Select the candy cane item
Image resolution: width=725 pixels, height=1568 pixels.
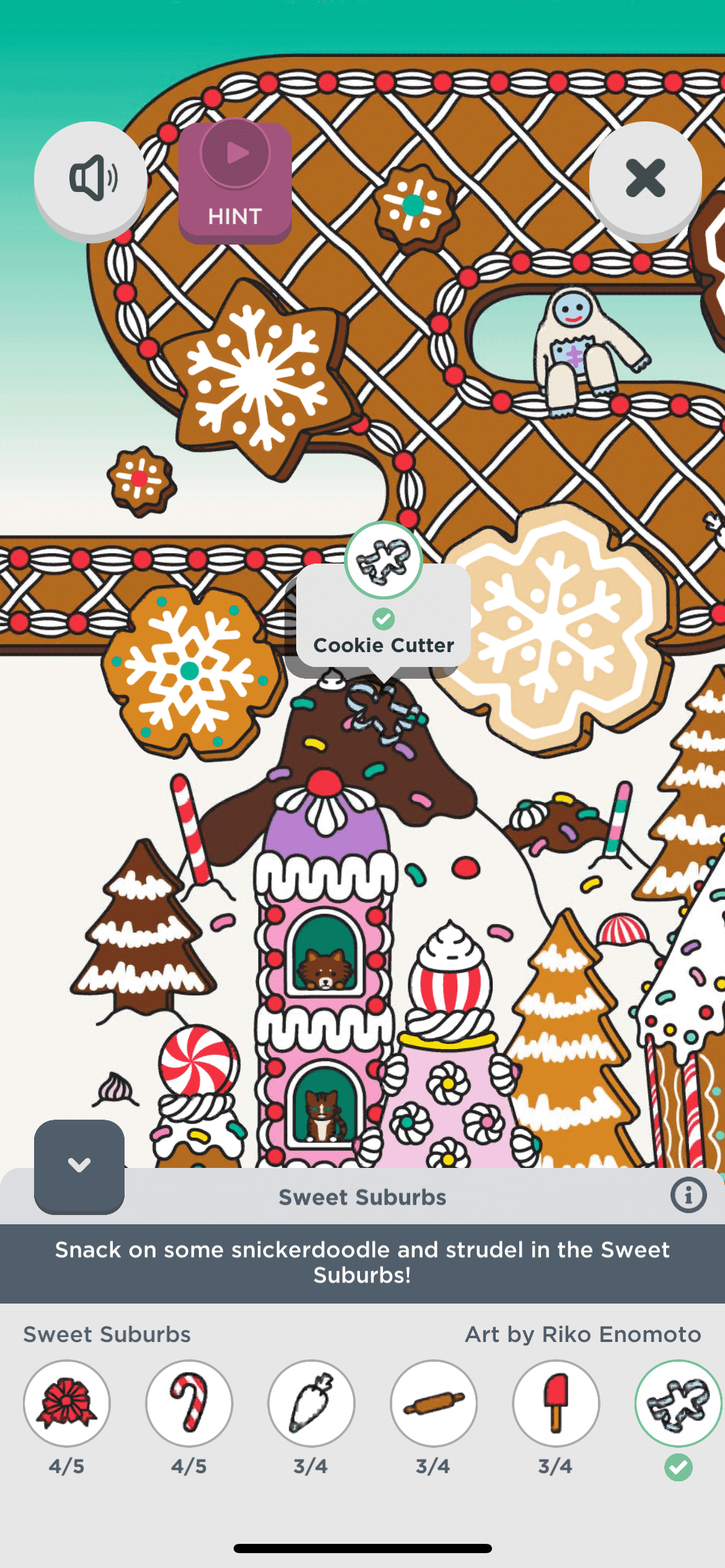189,1402
